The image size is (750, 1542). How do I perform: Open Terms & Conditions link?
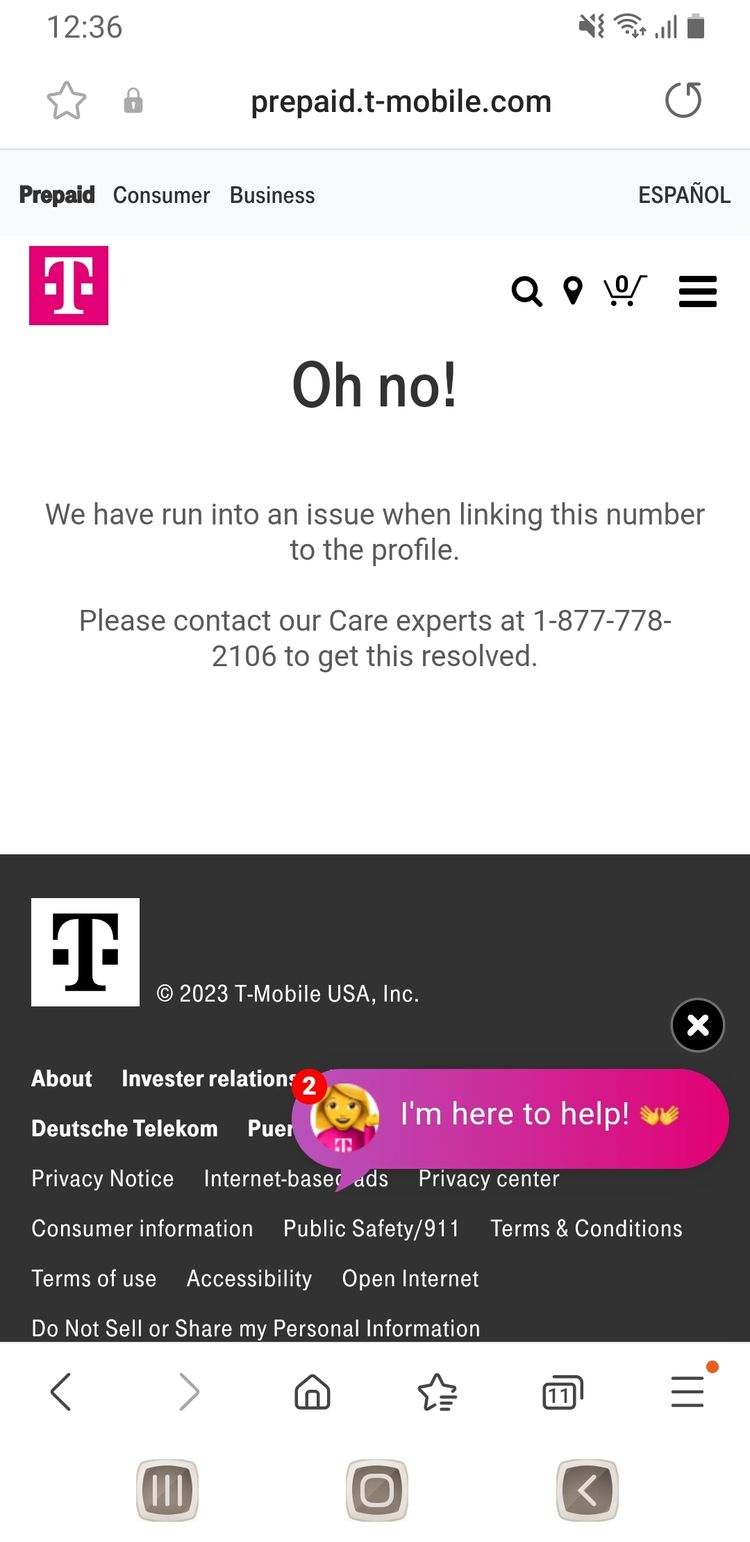click(x=586, y=1228)
